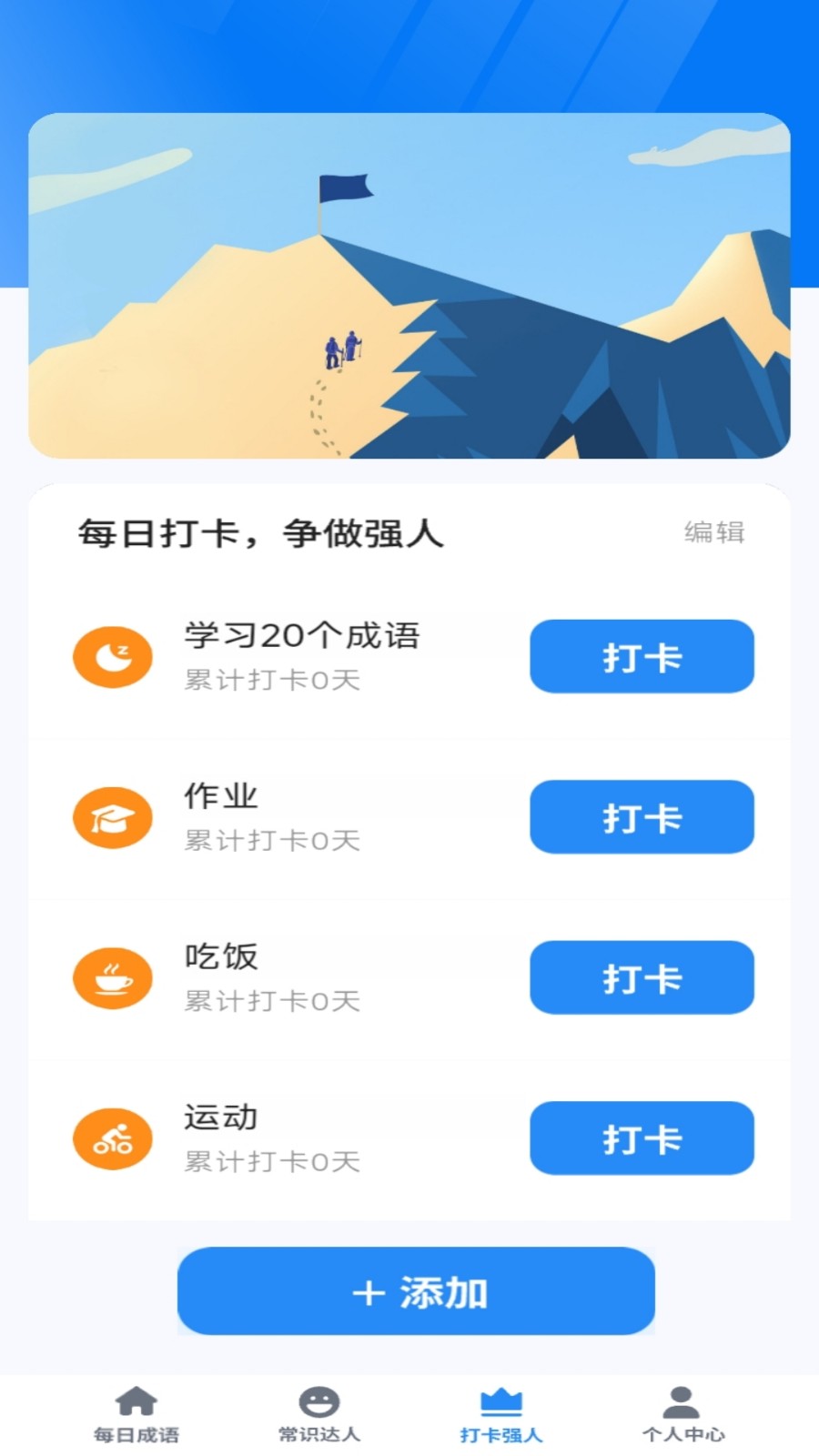Open the 常识达人 tab
The image size is (819, 1456).
pyautogui.click(x=319, y=1415)
